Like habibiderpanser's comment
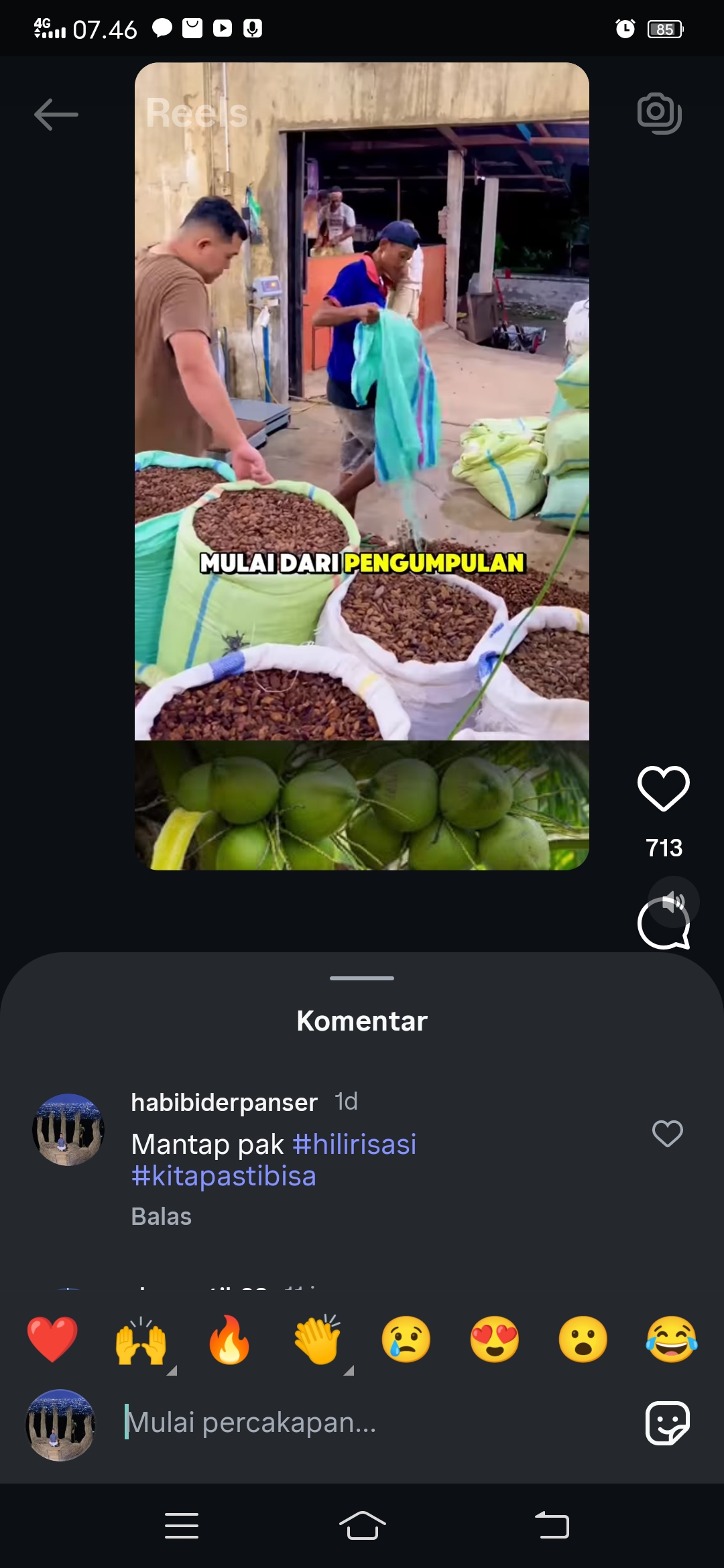Viewport: 724px width, 1568px height. point(668,1134)
